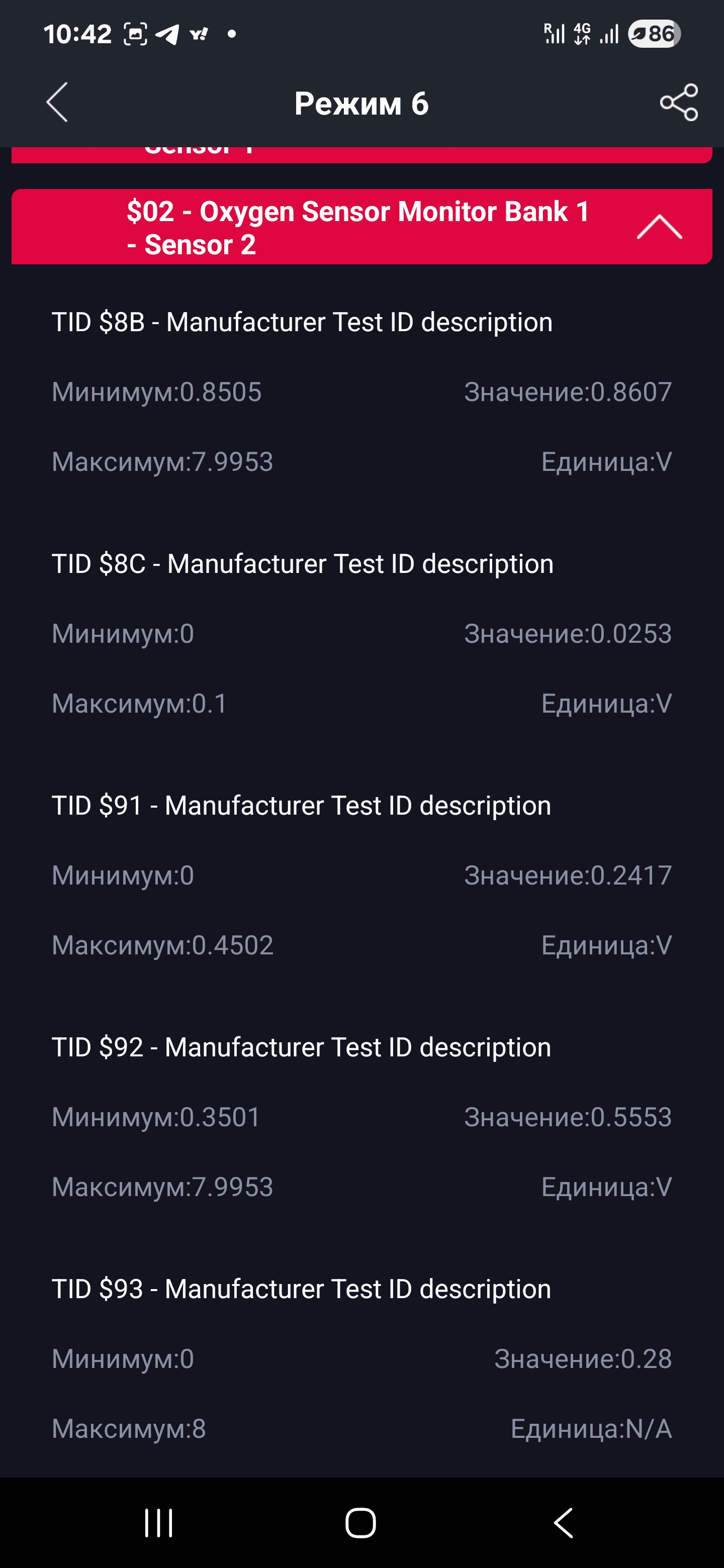Share the Режим 6 results
Screen dimensions: 724x1568
tap(678, 102)
